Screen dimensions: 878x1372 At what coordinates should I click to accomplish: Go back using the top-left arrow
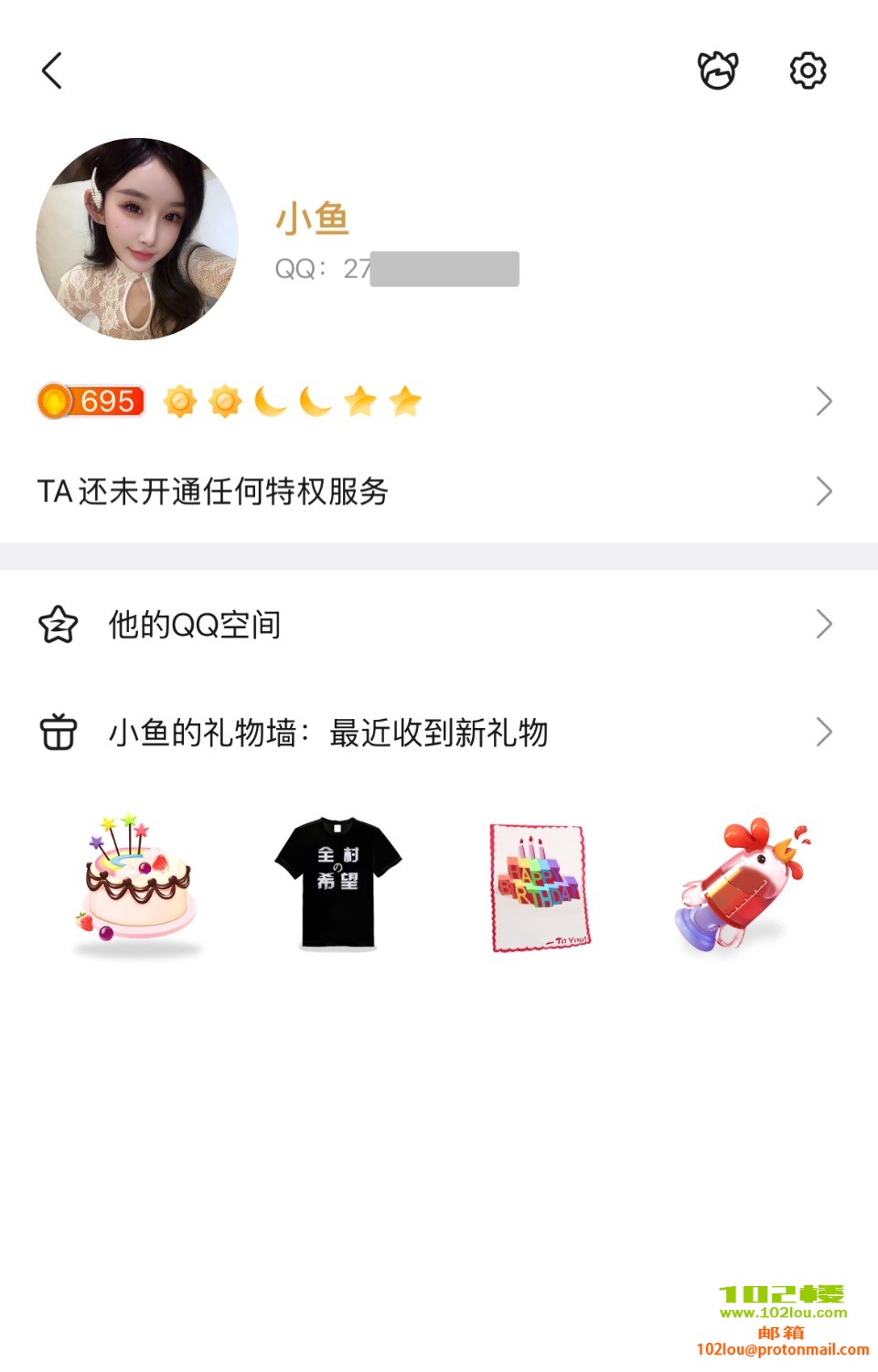point(52,70)
